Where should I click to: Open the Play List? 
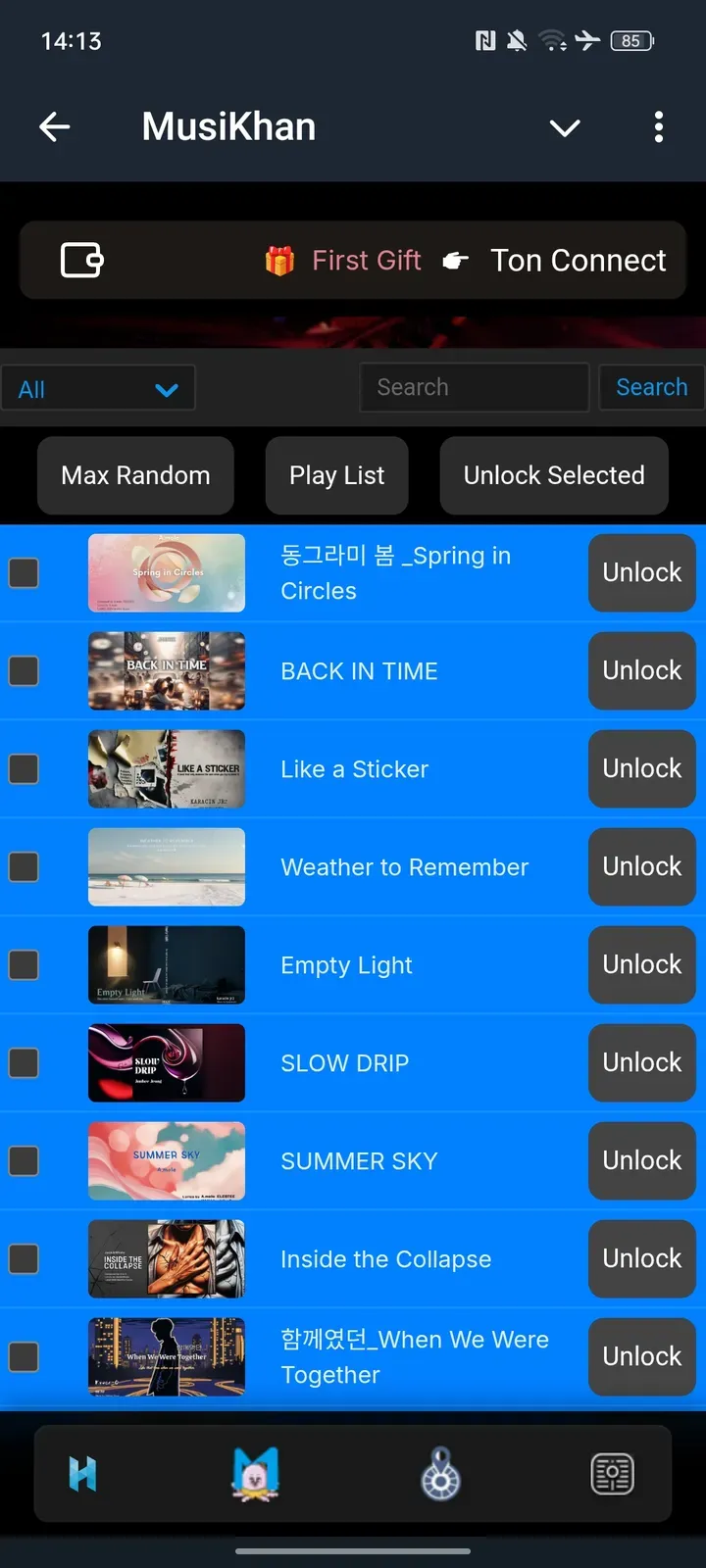336,475
